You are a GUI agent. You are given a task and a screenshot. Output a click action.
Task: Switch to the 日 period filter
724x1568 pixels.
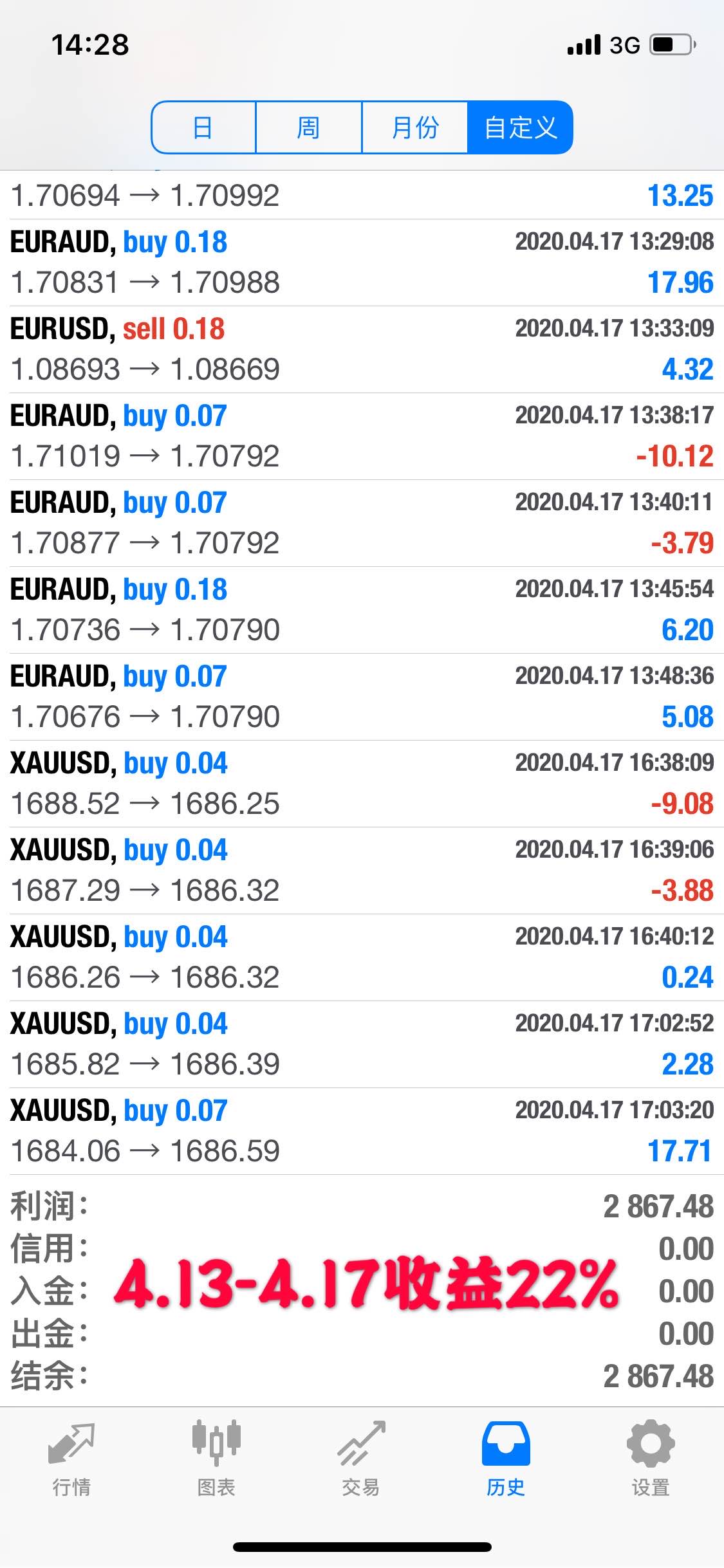pos(203,127)
